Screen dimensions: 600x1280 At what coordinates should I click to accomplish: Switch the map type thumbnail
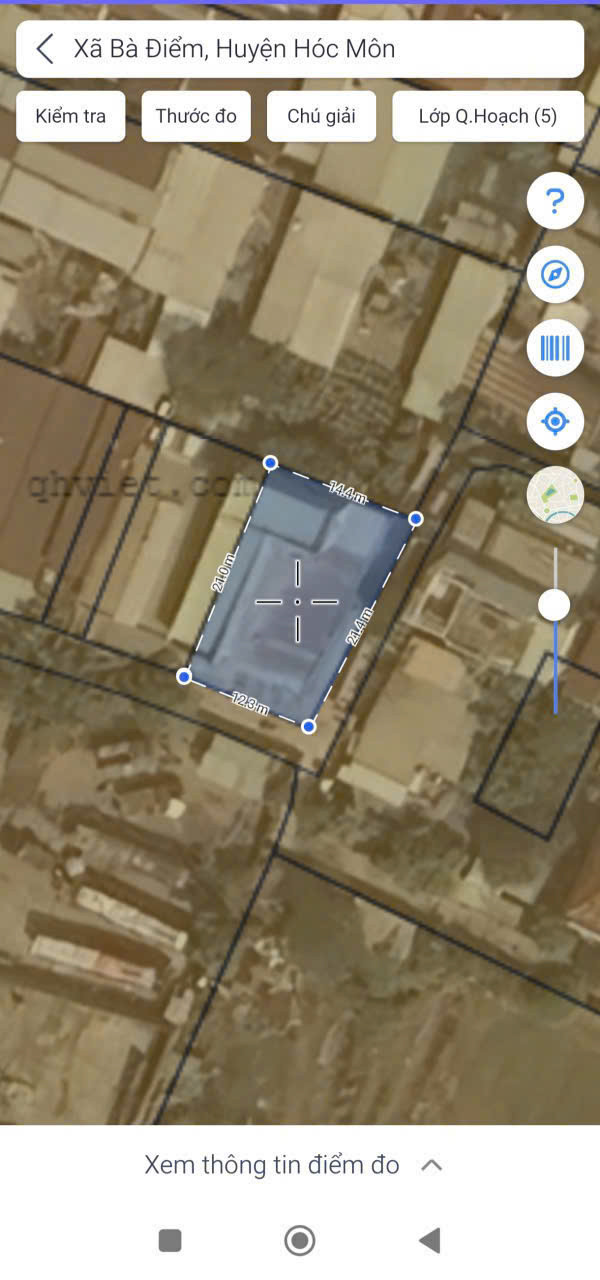click(555, 495)
